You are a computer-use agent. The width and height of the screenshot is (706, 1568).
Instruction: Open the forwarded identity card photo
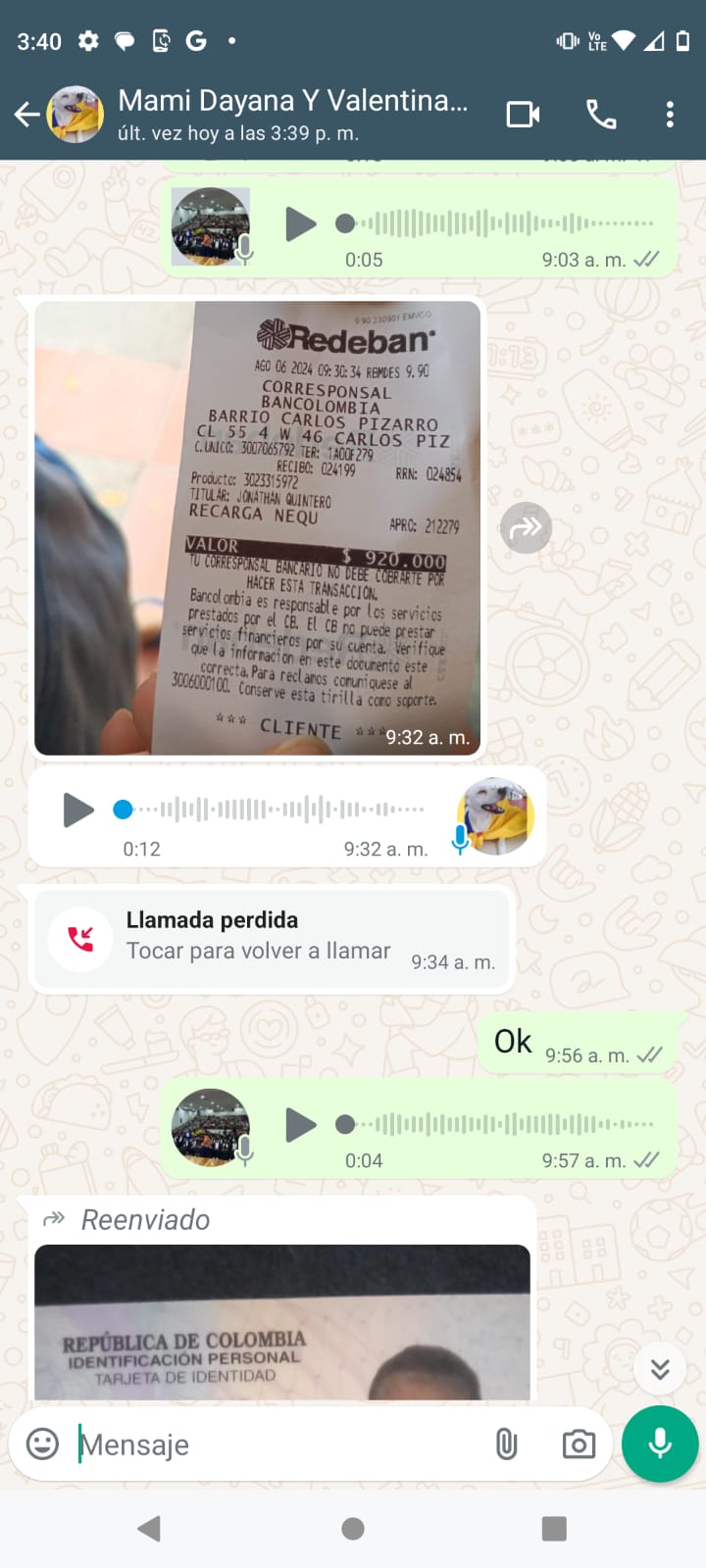click(x=282, y=1322)
